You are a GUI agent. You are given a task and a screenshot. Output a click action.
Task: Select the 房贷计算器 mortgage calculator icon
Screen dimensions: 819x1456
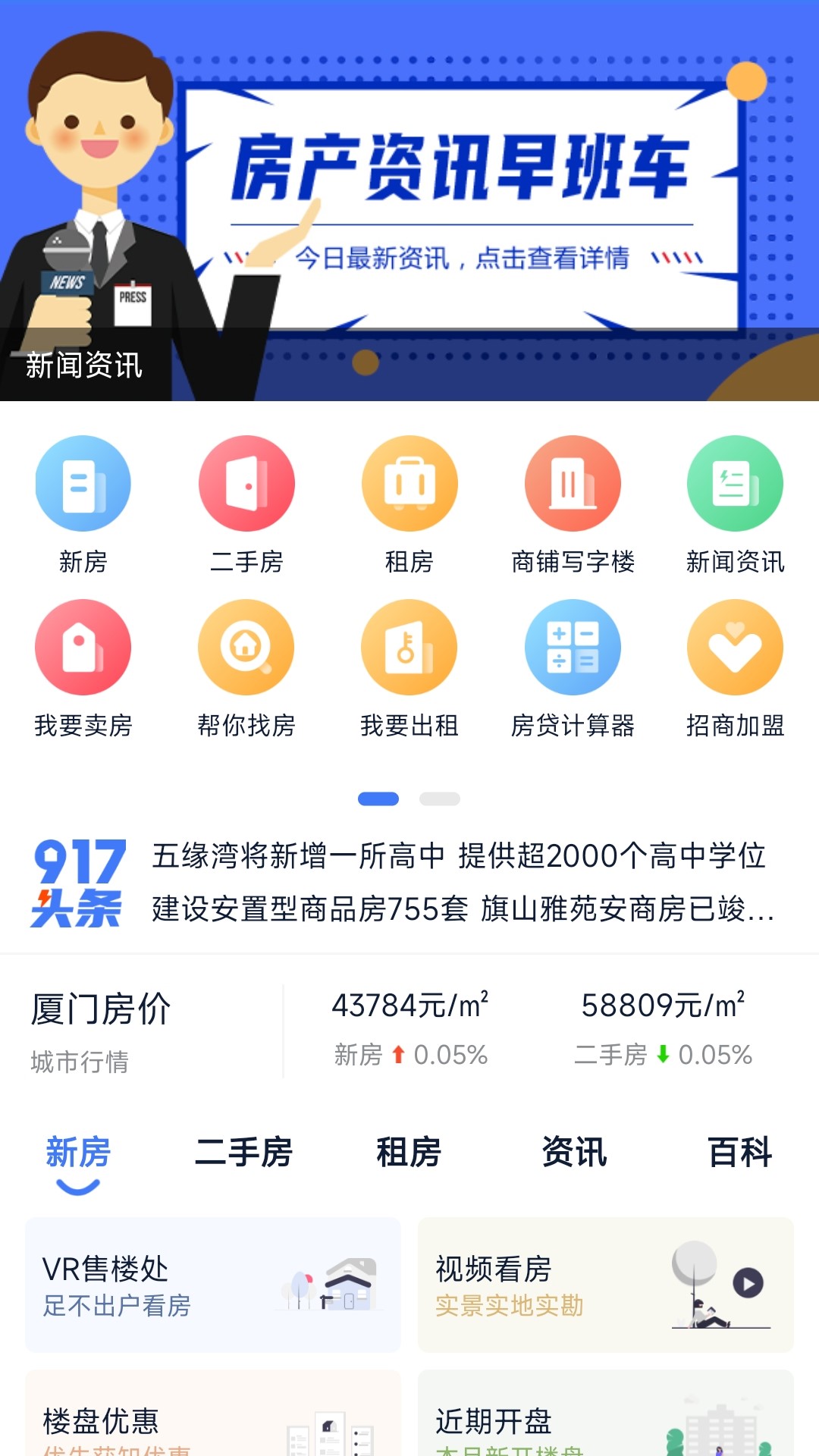pyautogui.click(x=573, y=648)
